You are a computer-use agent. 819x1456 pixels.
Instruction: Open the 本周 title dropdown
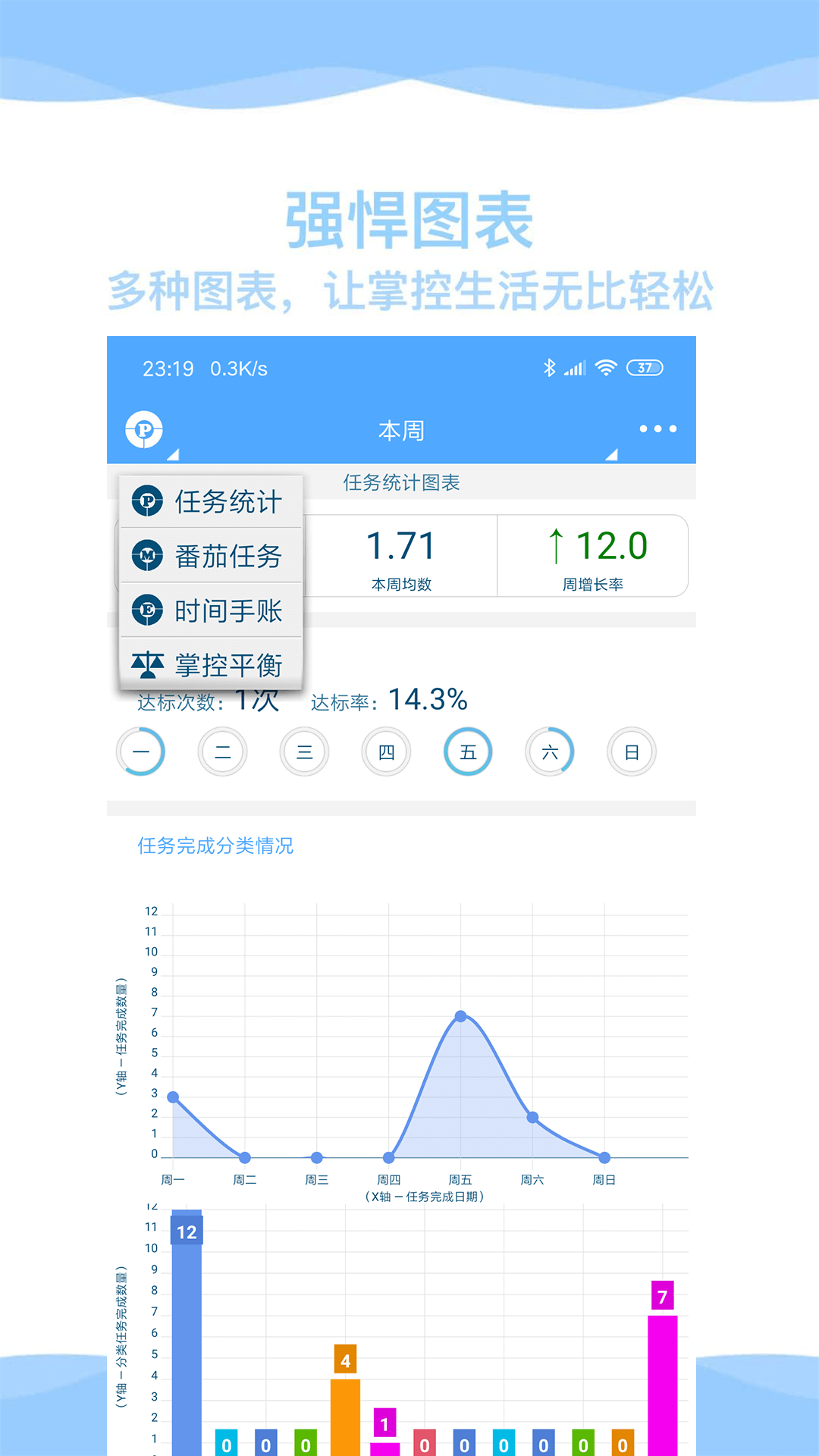point(402,428)
